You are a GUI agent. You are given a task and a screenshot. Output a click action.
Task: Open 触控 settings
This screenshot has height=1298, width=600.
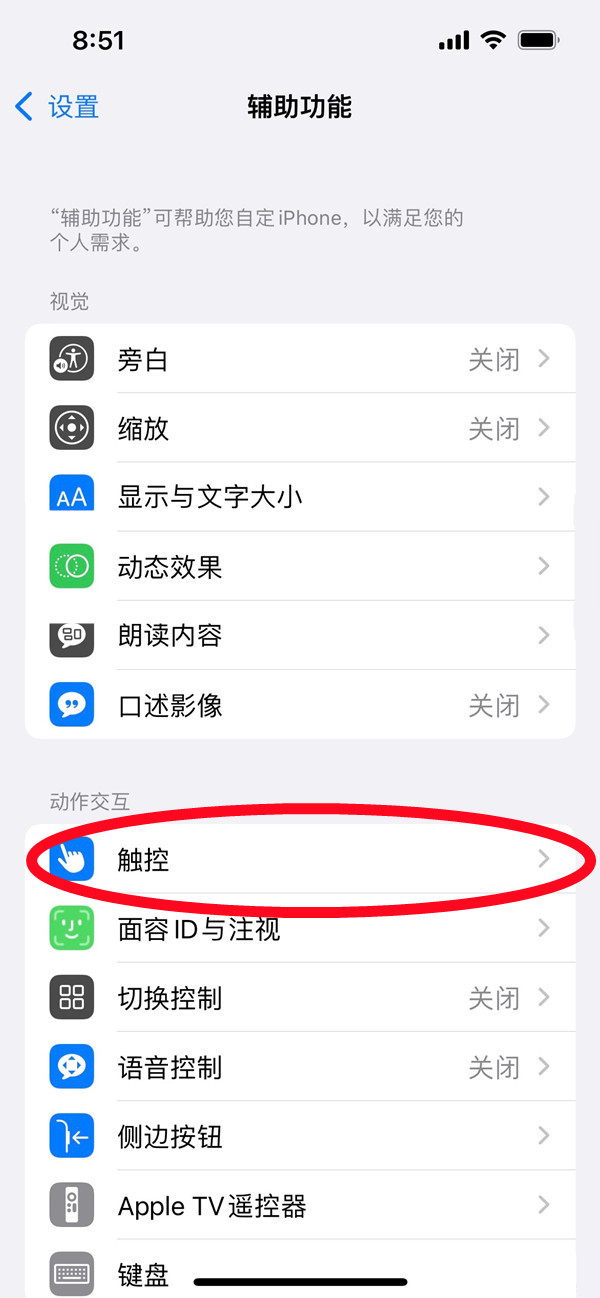pos(300,860)
